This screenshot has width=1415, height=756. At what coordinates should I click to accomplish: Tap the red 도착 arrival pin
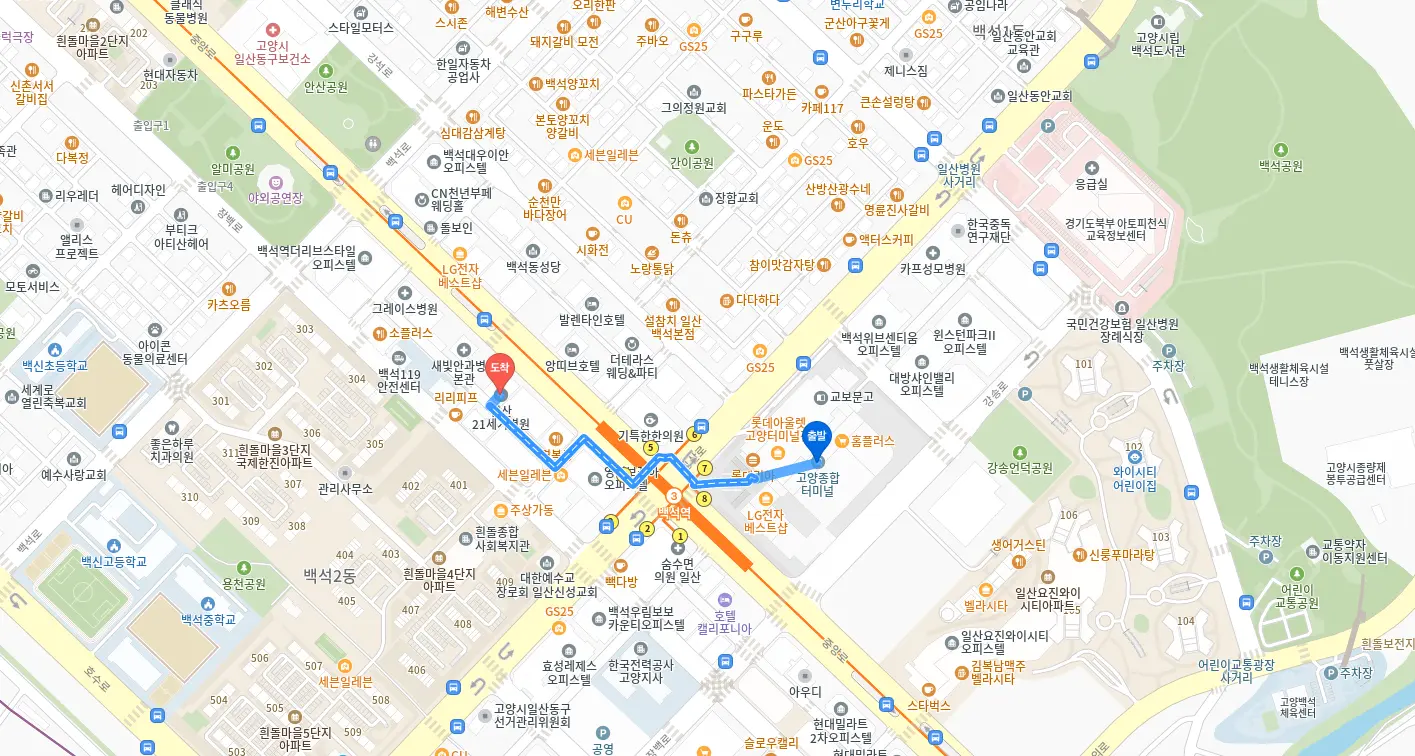(x=500, y=372)
